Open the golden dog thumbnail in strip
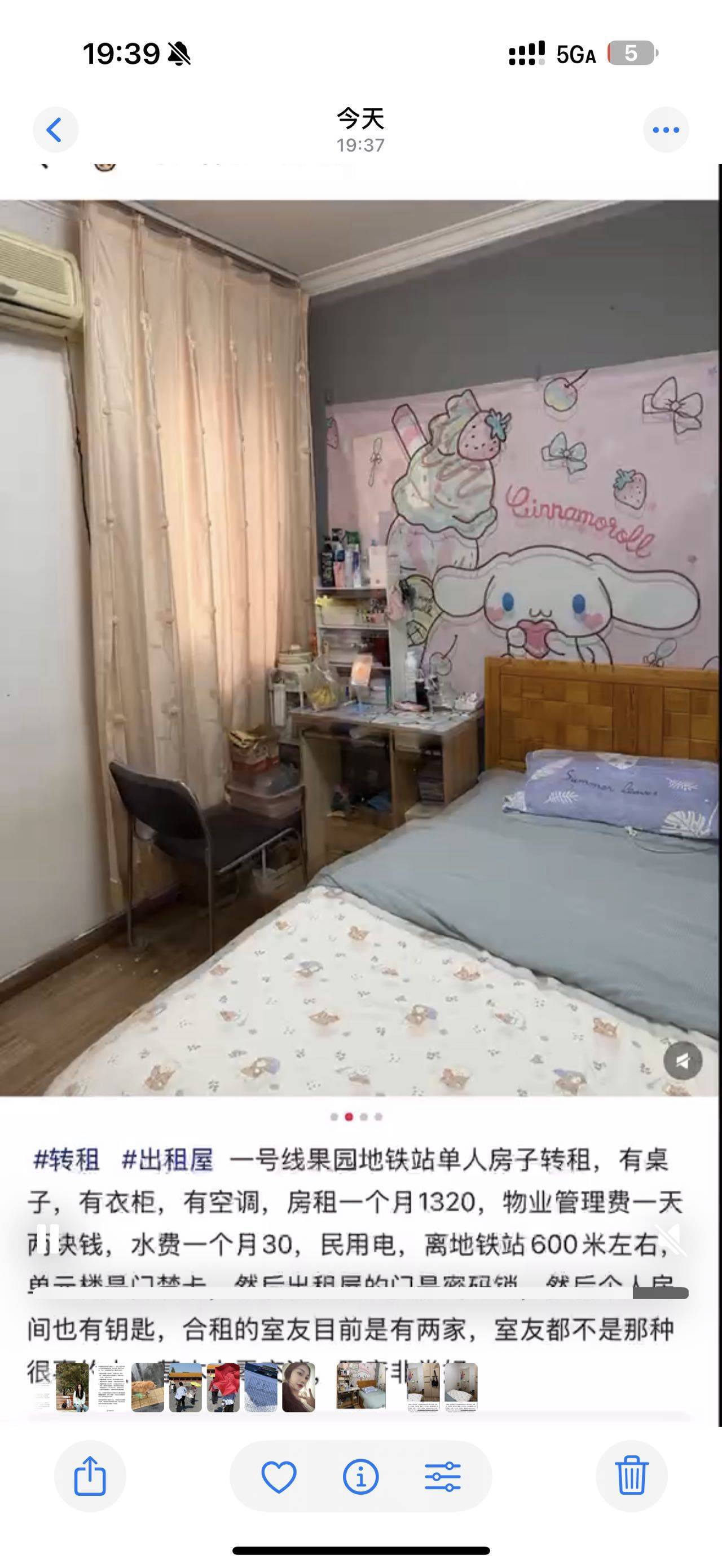The width and height of the screenshot is (722, 1568). click(x=147, y=1387)
